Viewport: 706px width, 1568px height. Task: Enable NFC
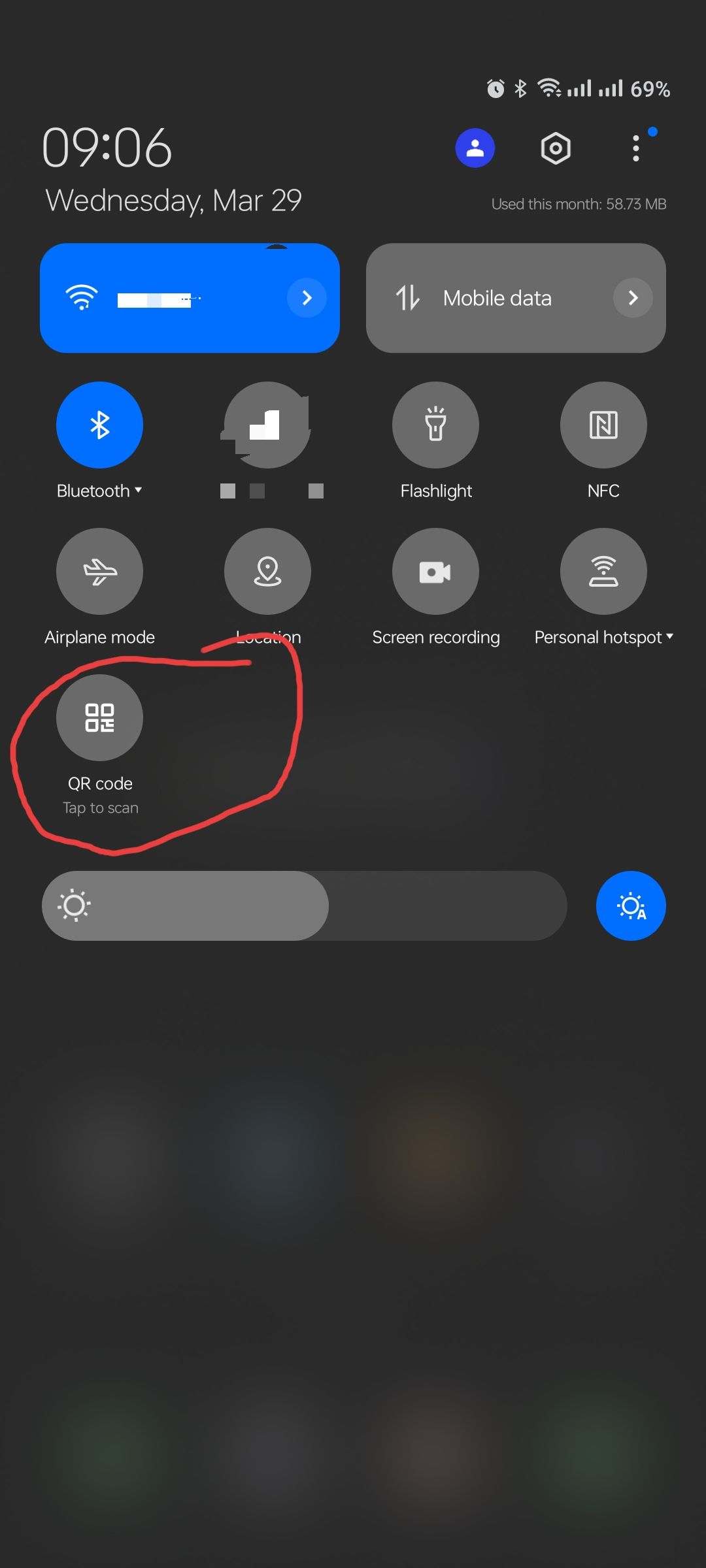point(603,425)
